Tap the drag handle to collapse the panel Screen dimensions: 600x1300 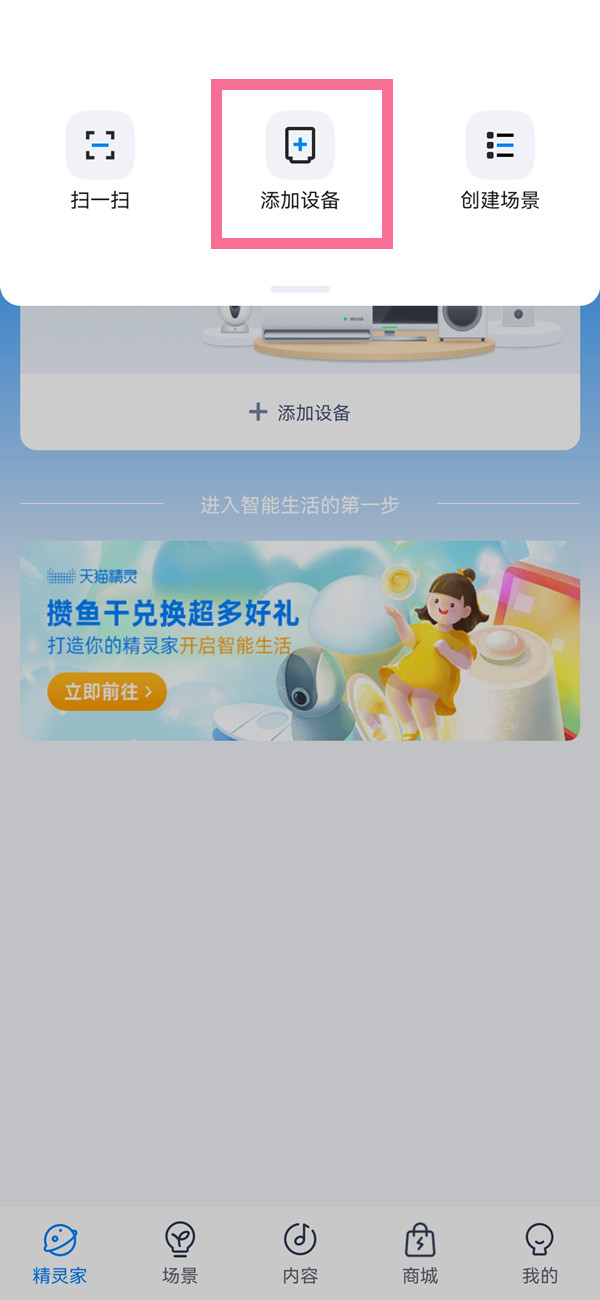(x=300, y=289)
